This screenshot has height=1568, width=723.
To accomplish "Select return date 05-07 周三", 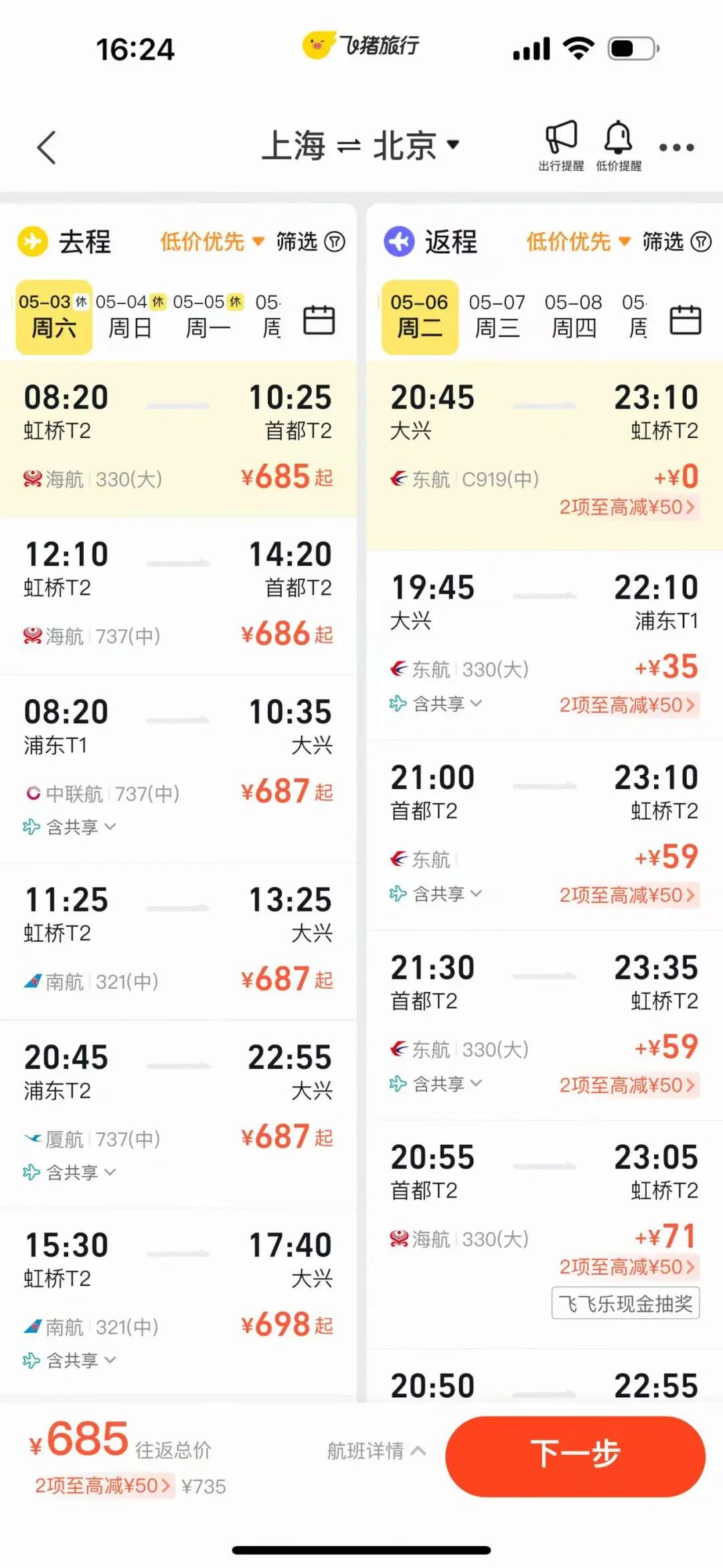I will click(497, 316).
